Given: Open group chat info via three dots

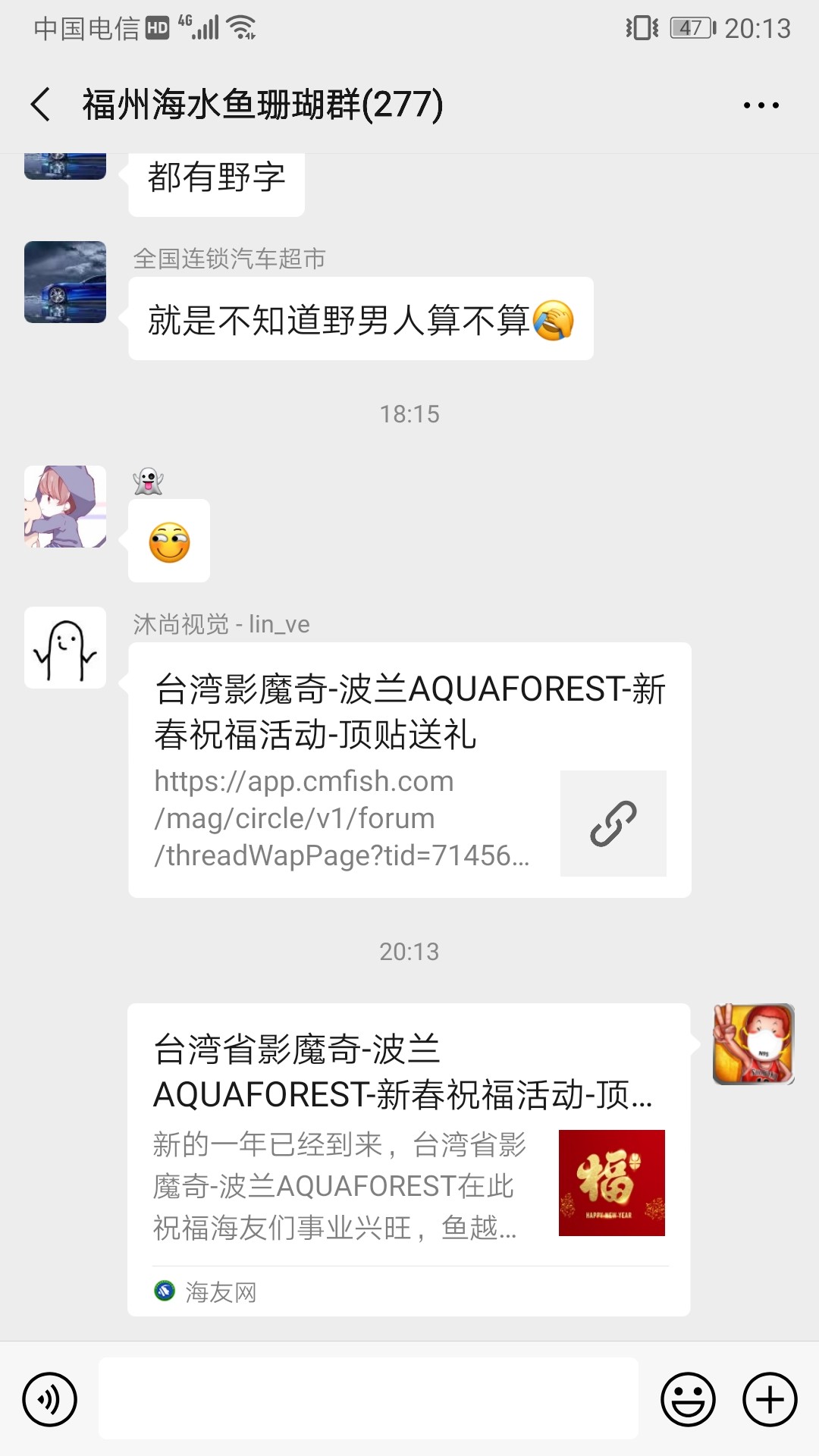Looking at the screenshot, I should [x=761, y=105].
